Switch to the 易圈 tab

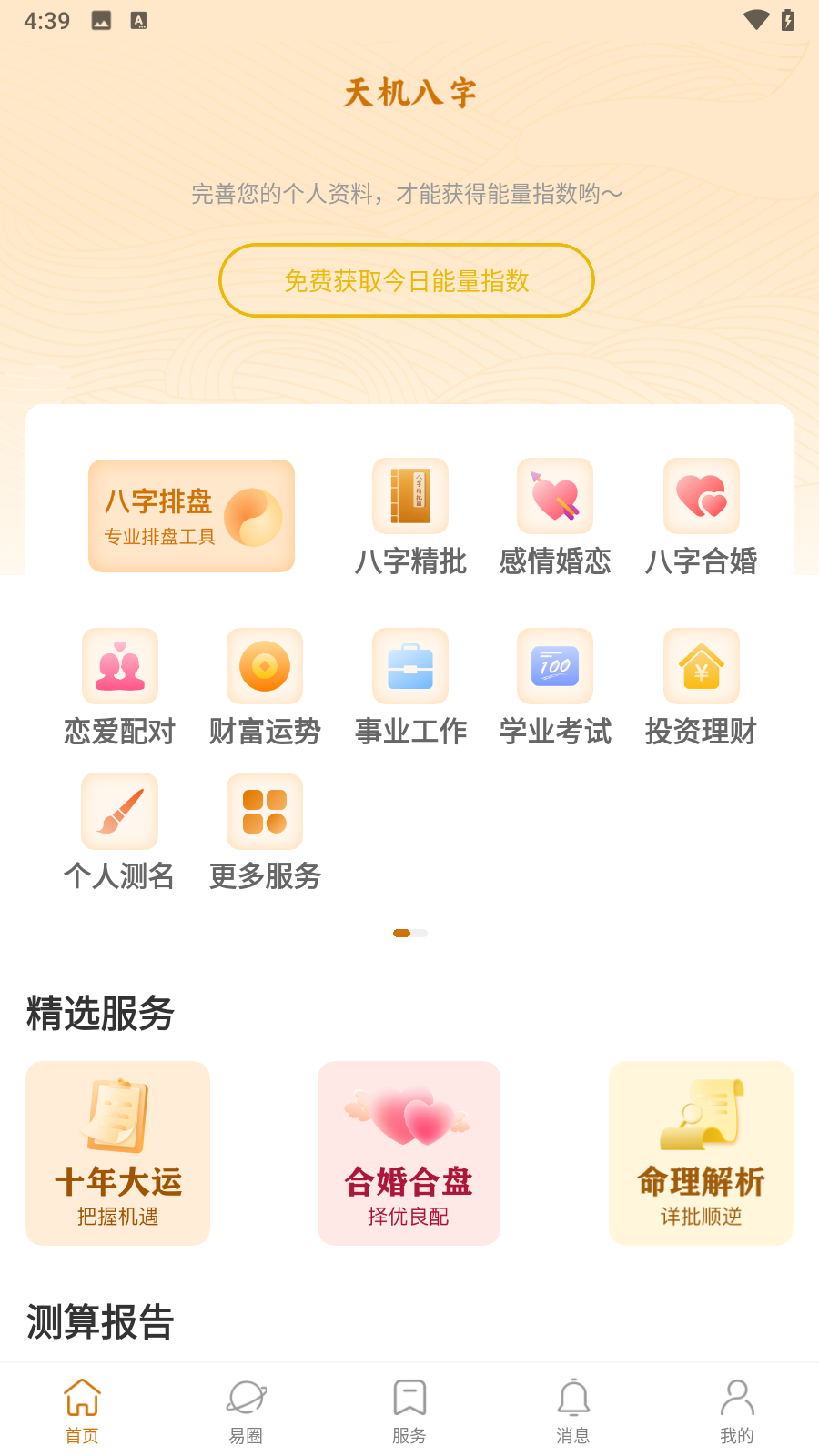point(246,1410)
